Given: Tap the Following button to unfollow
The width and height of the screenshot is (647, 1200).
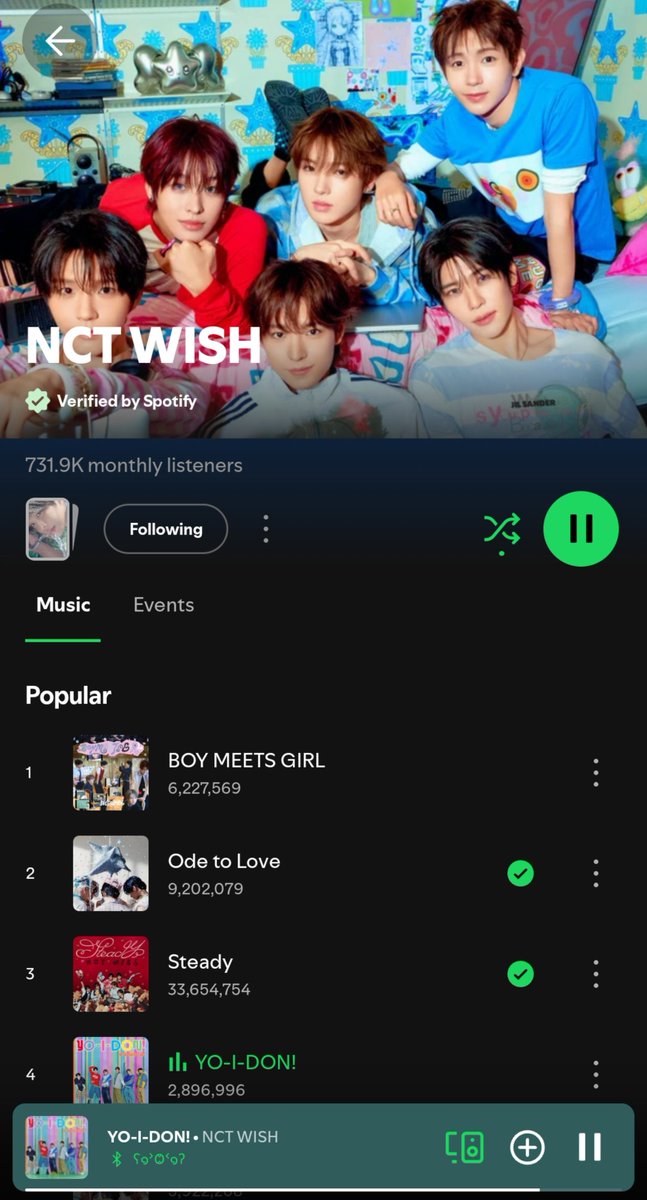Looking at the screenshot, I should (166, 529).
